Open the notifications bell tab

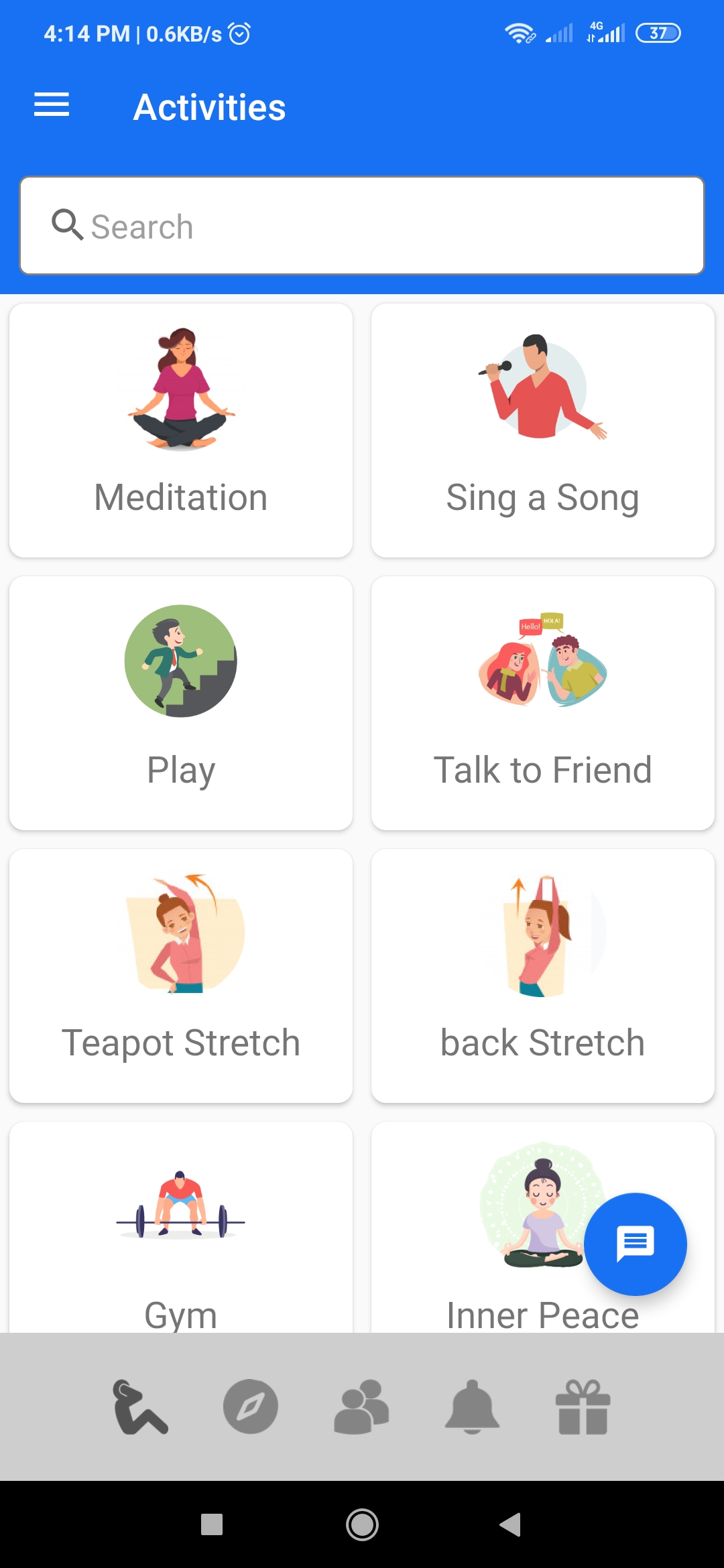click(472, 1407)
